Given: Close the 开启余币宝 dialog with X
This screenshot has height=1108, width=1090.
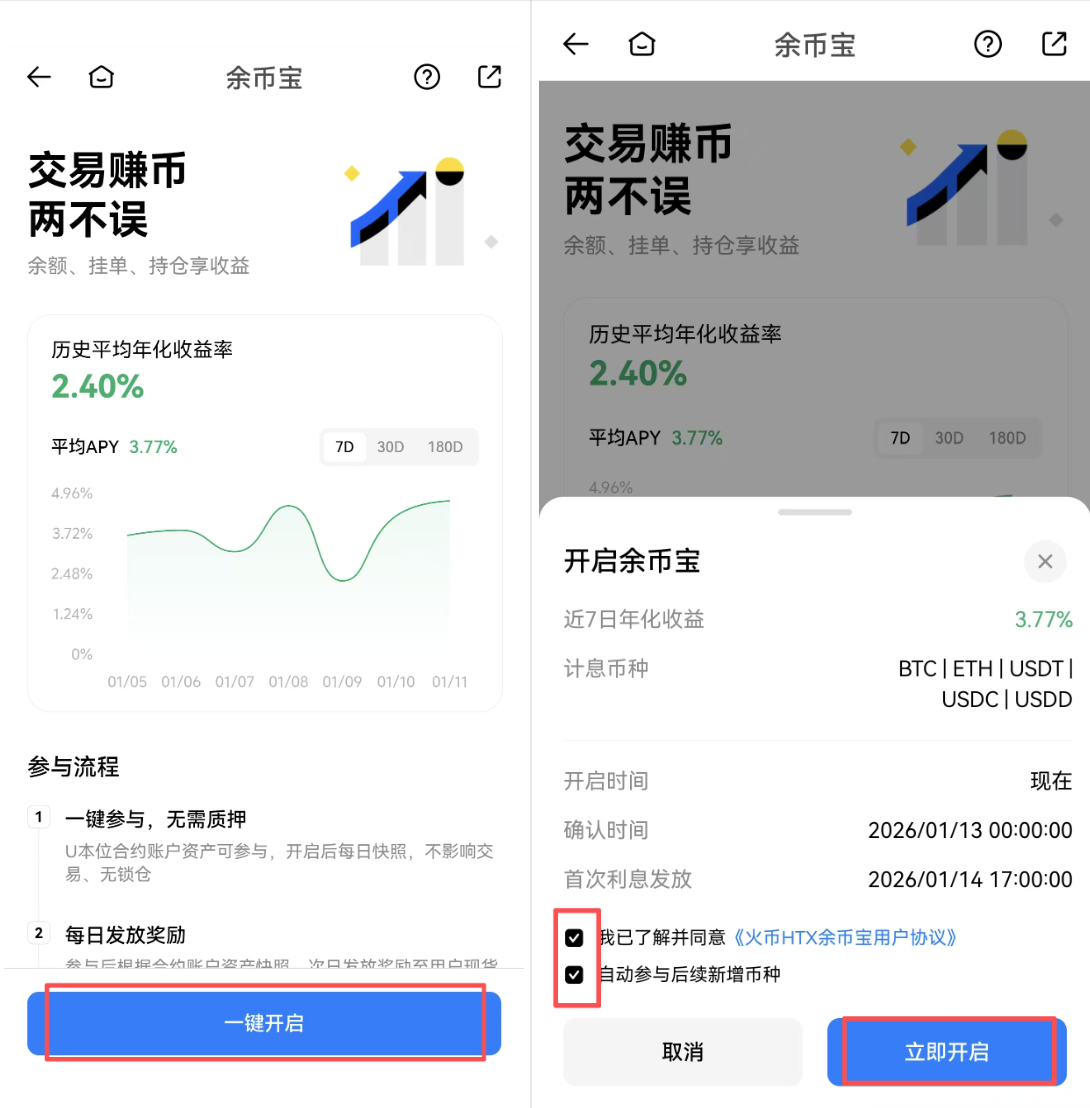Looking at the screenshot, I should point(1045,562).
